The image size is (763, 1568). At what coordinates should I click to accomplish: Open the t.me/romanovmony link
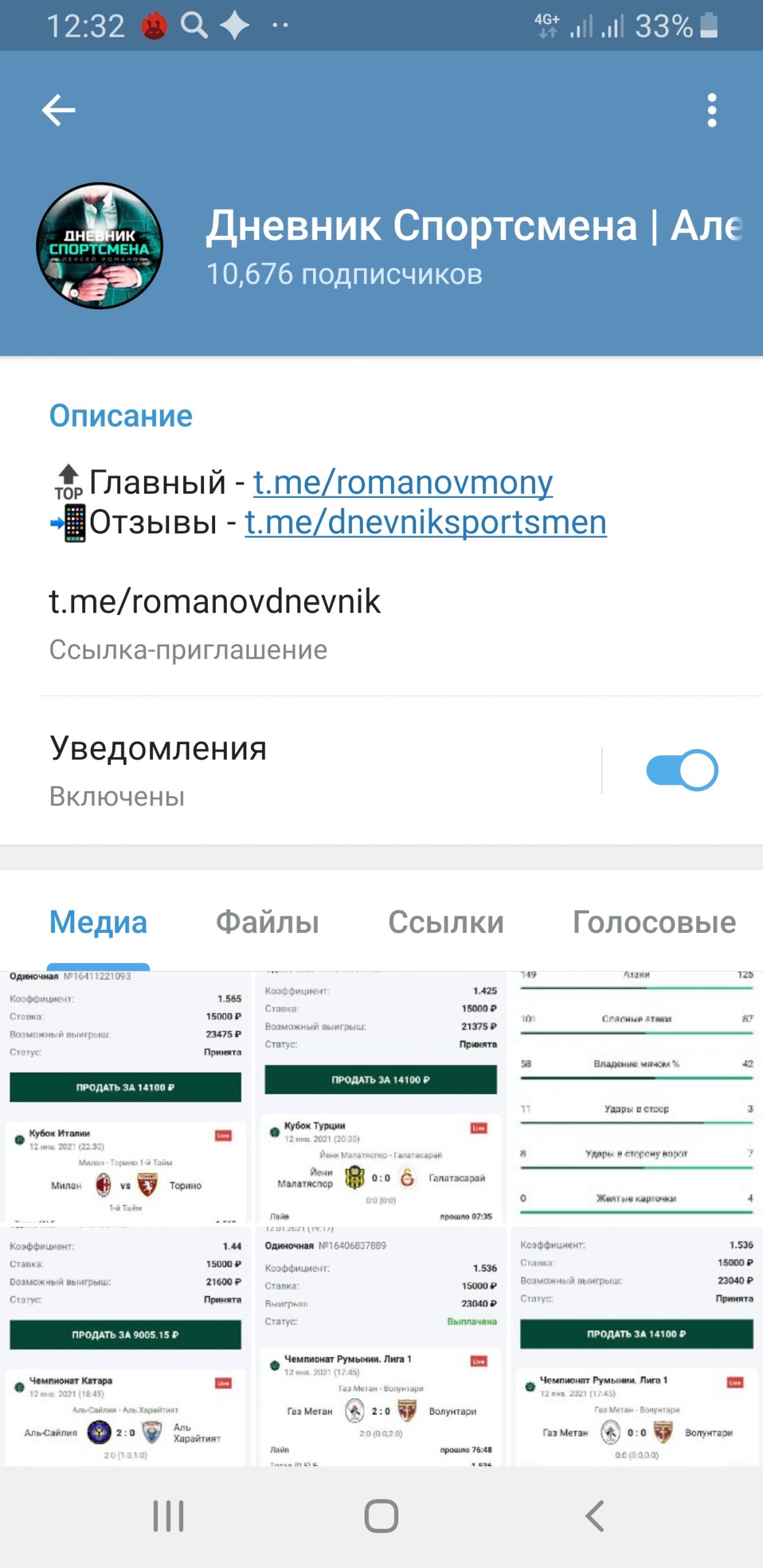(x=403, y=482)
